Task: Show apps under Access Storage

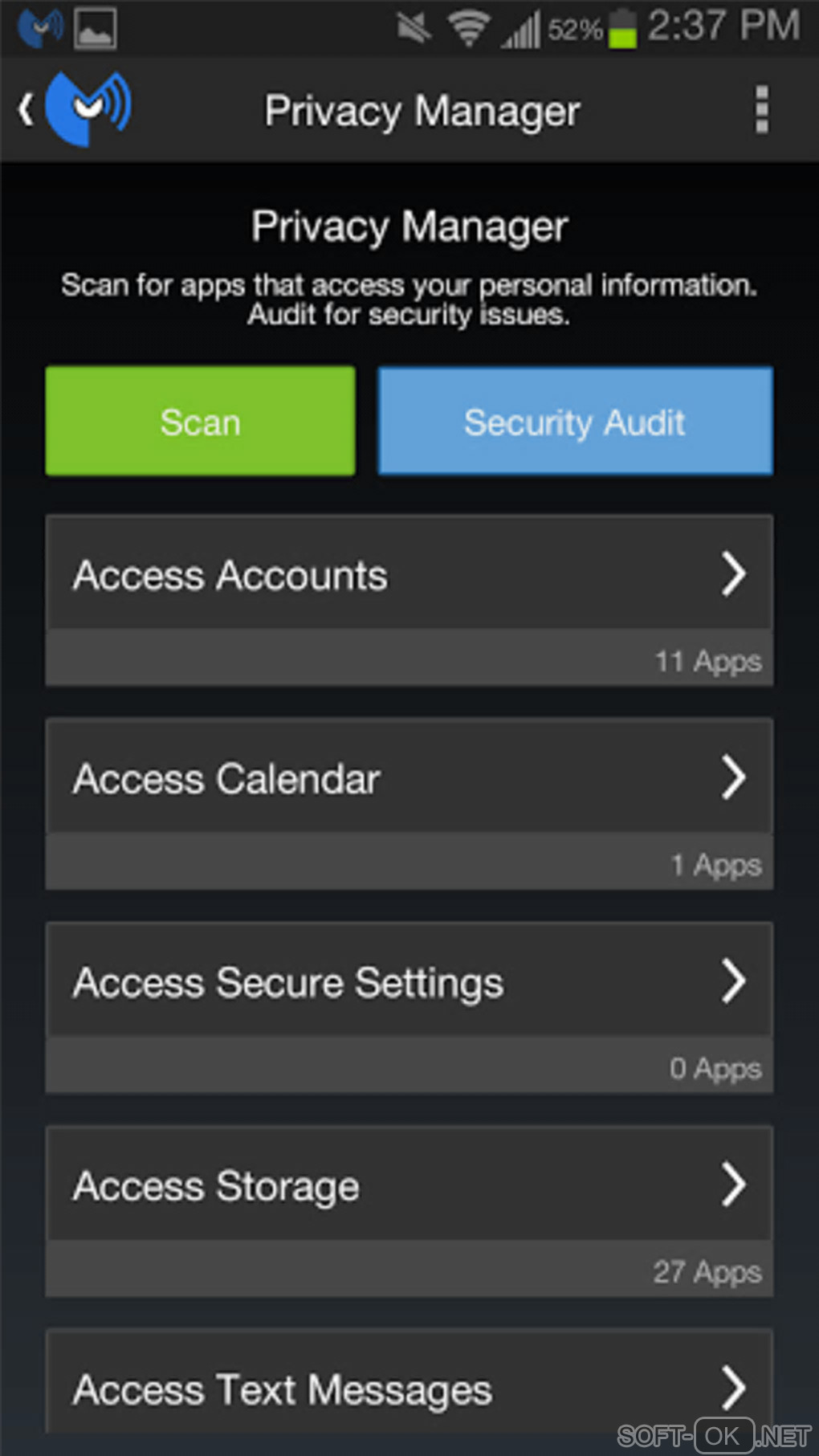Action: [409, 1185]
